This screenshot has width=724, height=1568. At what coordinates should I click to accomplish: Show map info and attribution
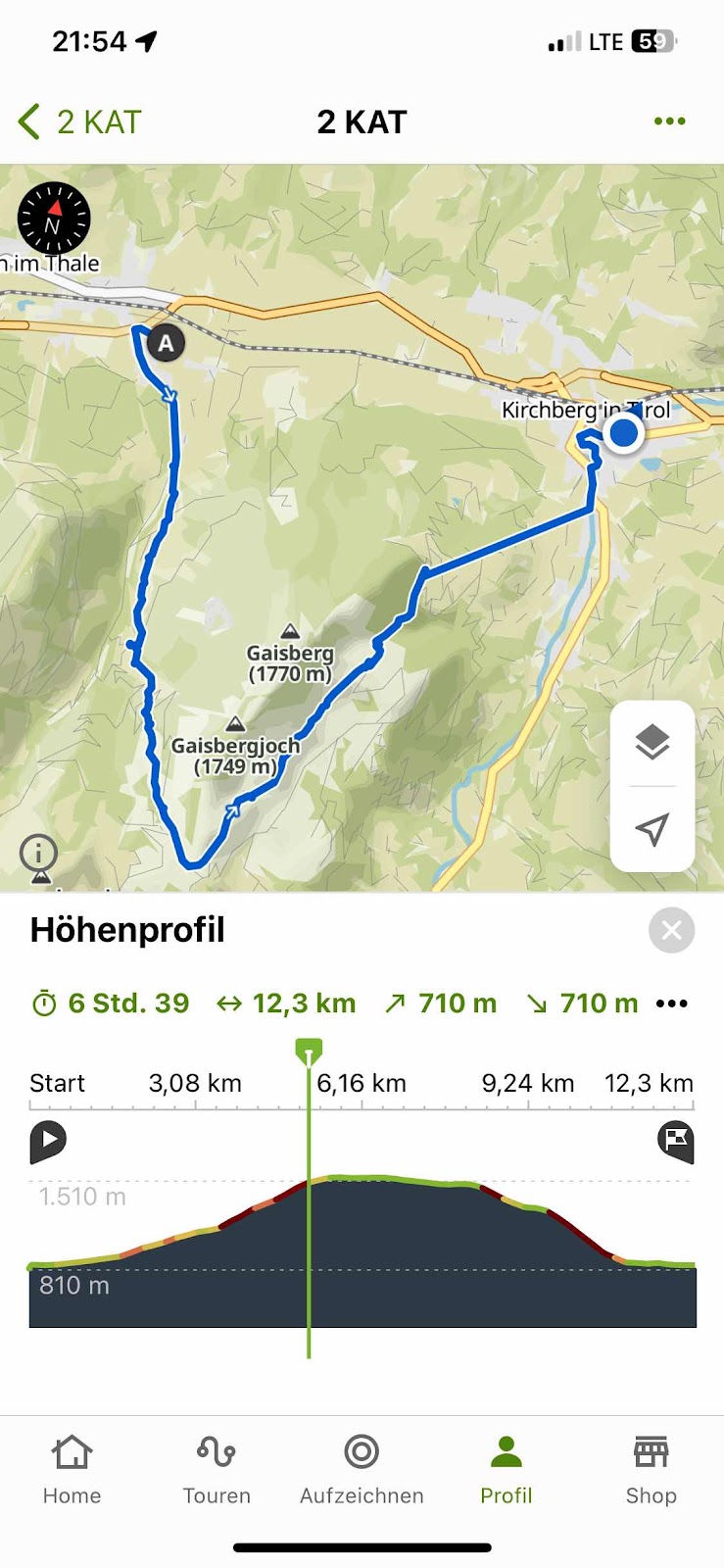[39, 853]
